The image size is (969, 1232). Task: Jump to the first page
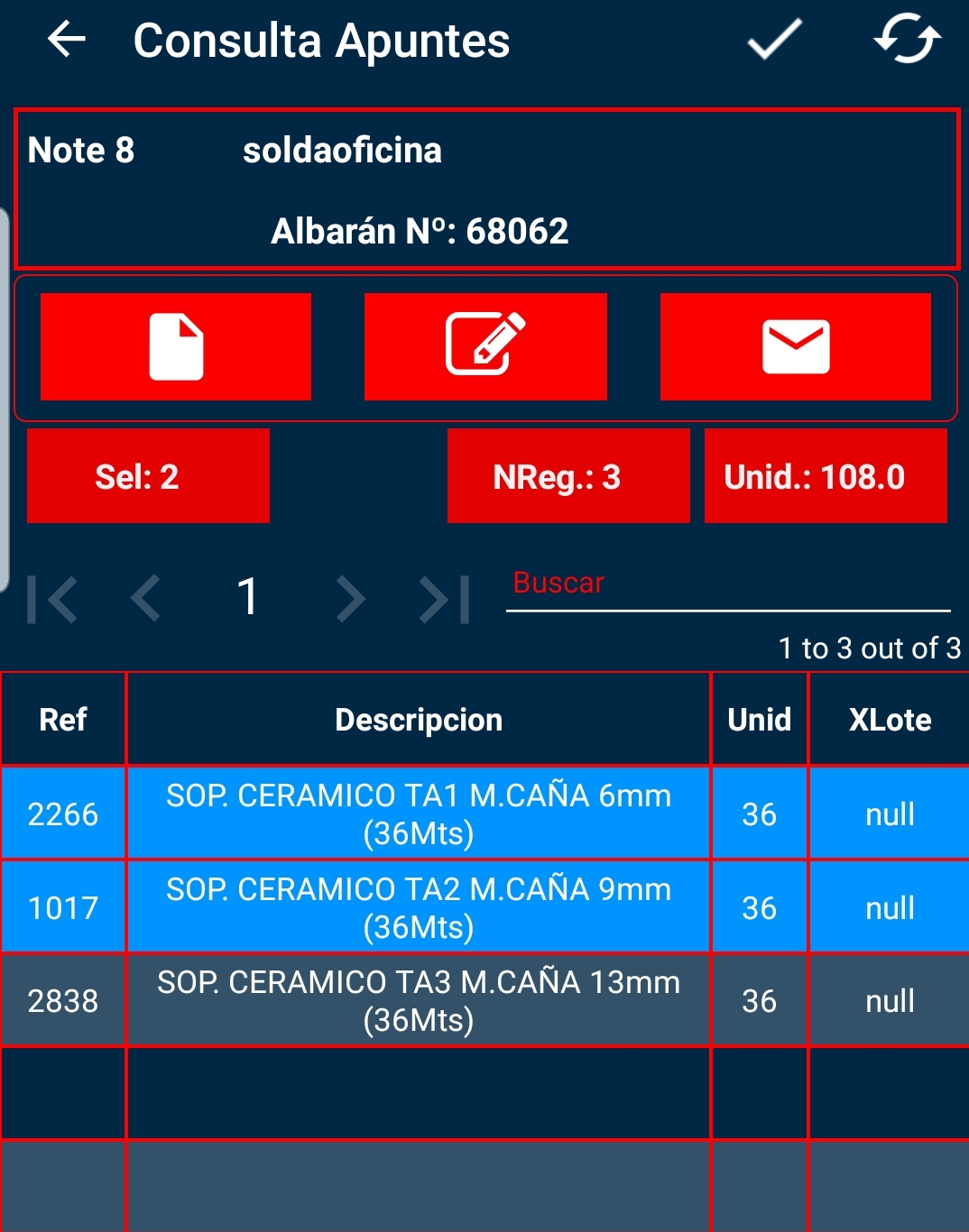52,599
